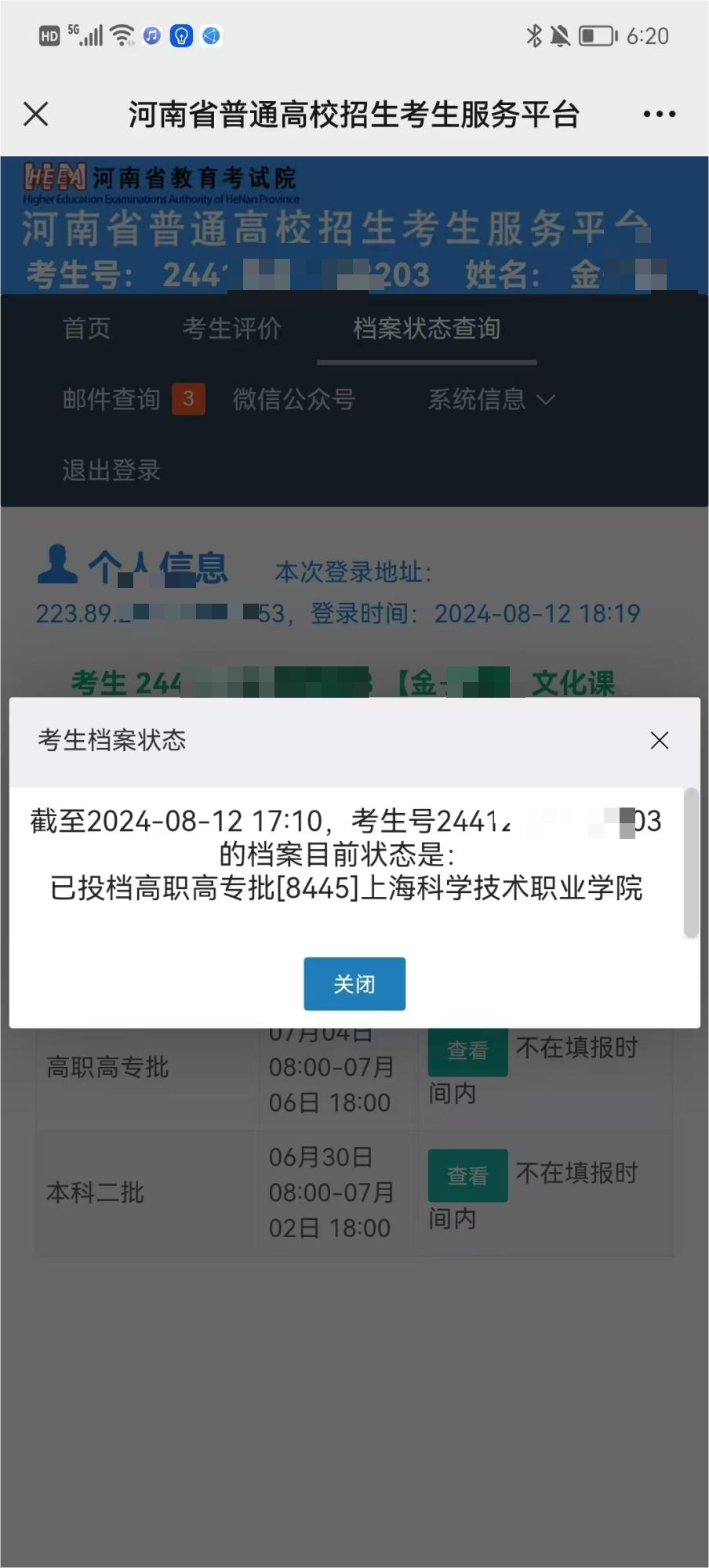Viewport: 709px width, 1568px height.
Task: Expand the 系统信息 dropdown
Action: coord(488,400)
